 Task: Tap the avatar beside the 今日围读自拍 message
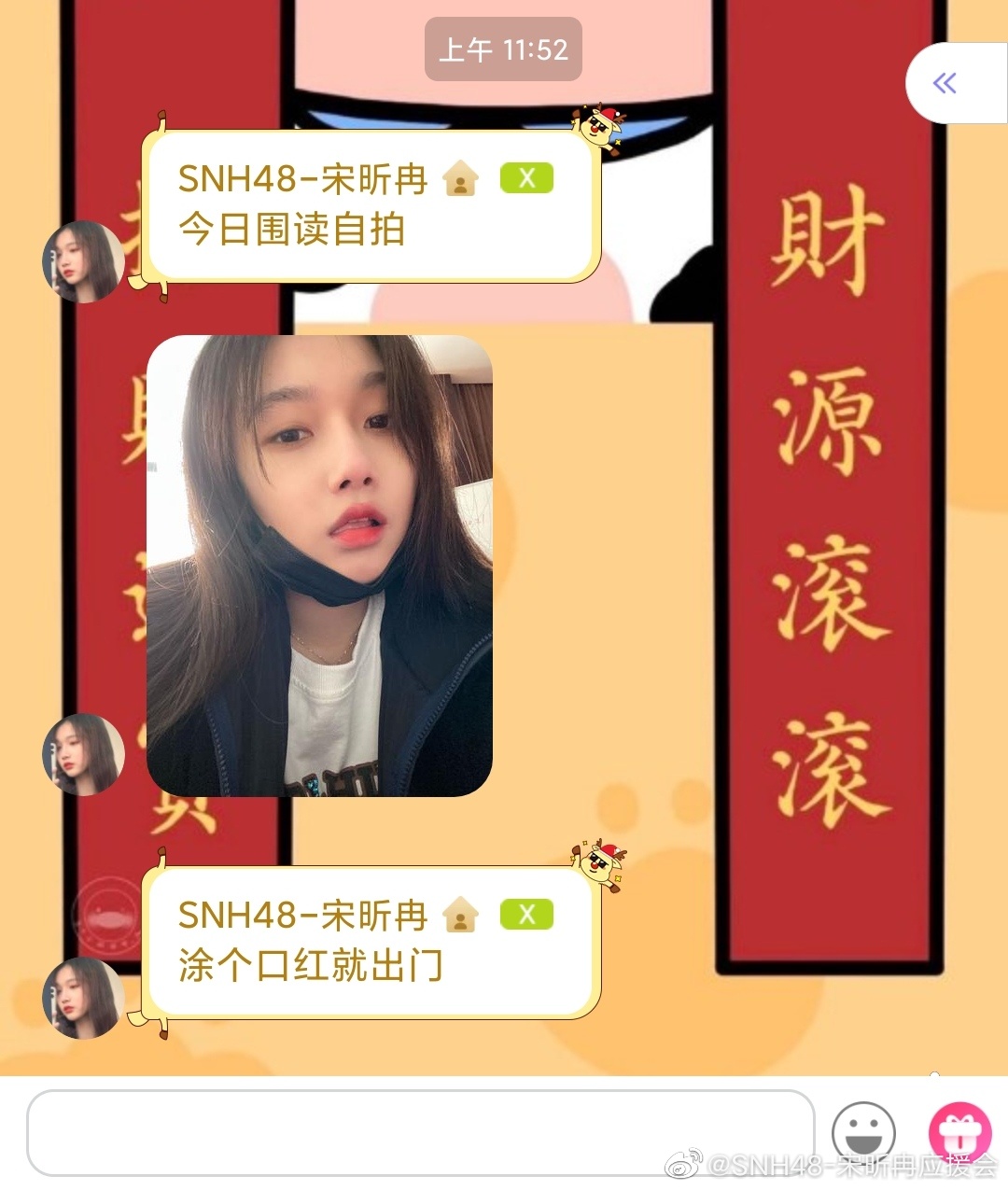coord(84,262)
